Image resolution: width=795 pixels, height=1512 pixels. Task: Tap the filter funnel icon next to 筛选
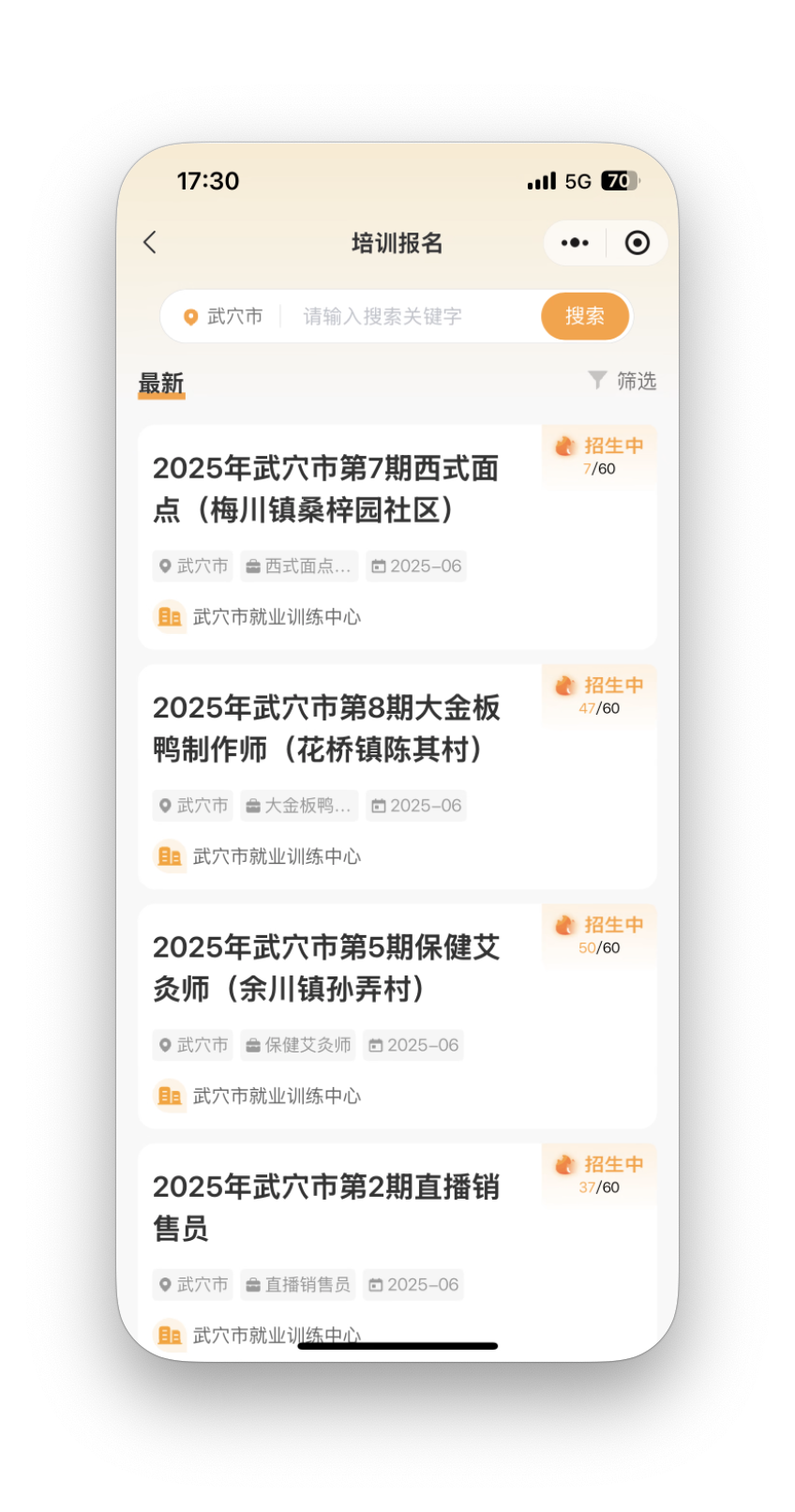point(598,381)
